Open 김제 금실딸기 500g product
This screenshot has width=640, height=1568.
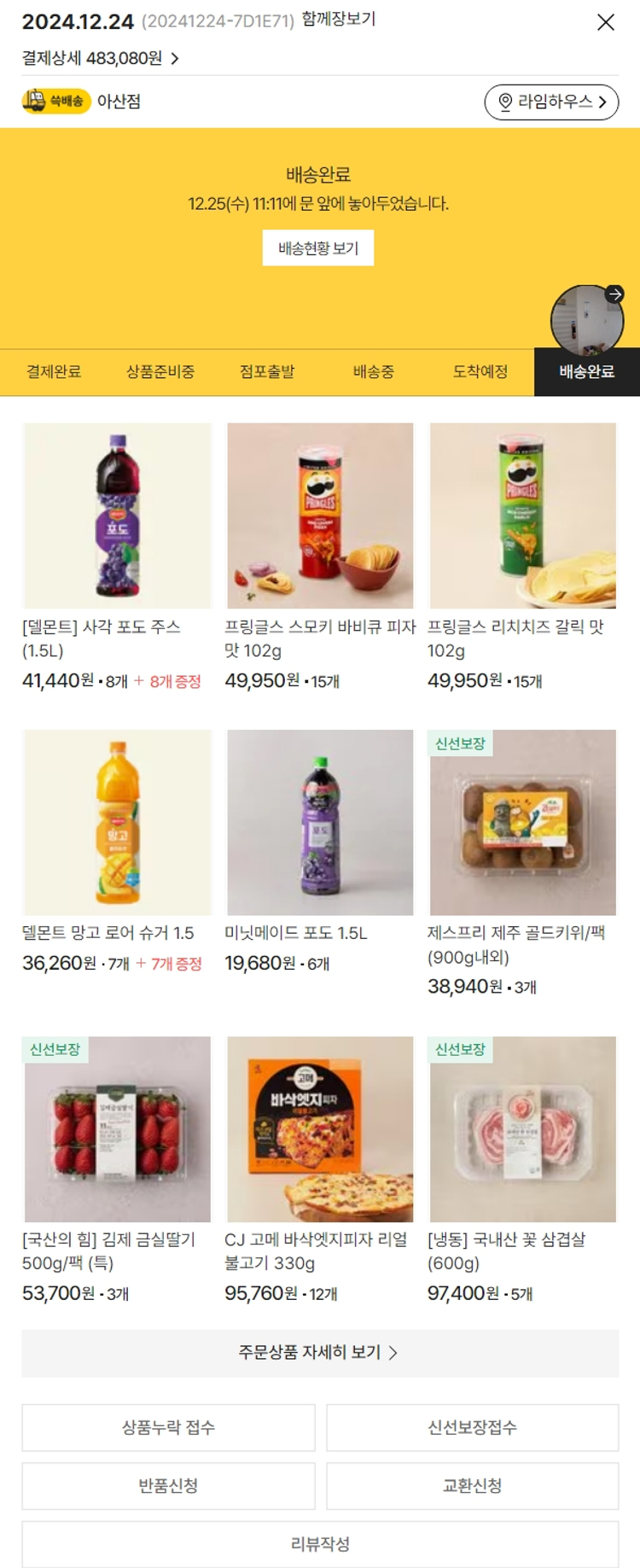tap(117, 1128)
